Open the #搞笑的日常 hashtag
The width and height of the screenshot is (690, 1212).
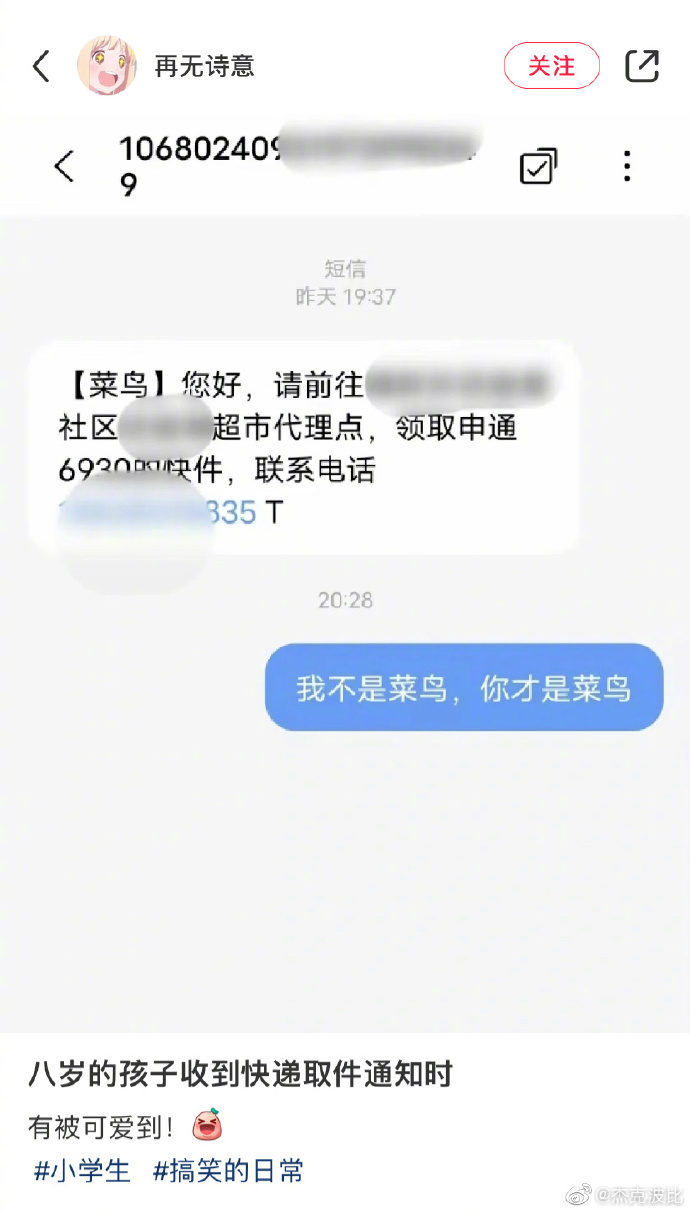[228, 1170]
